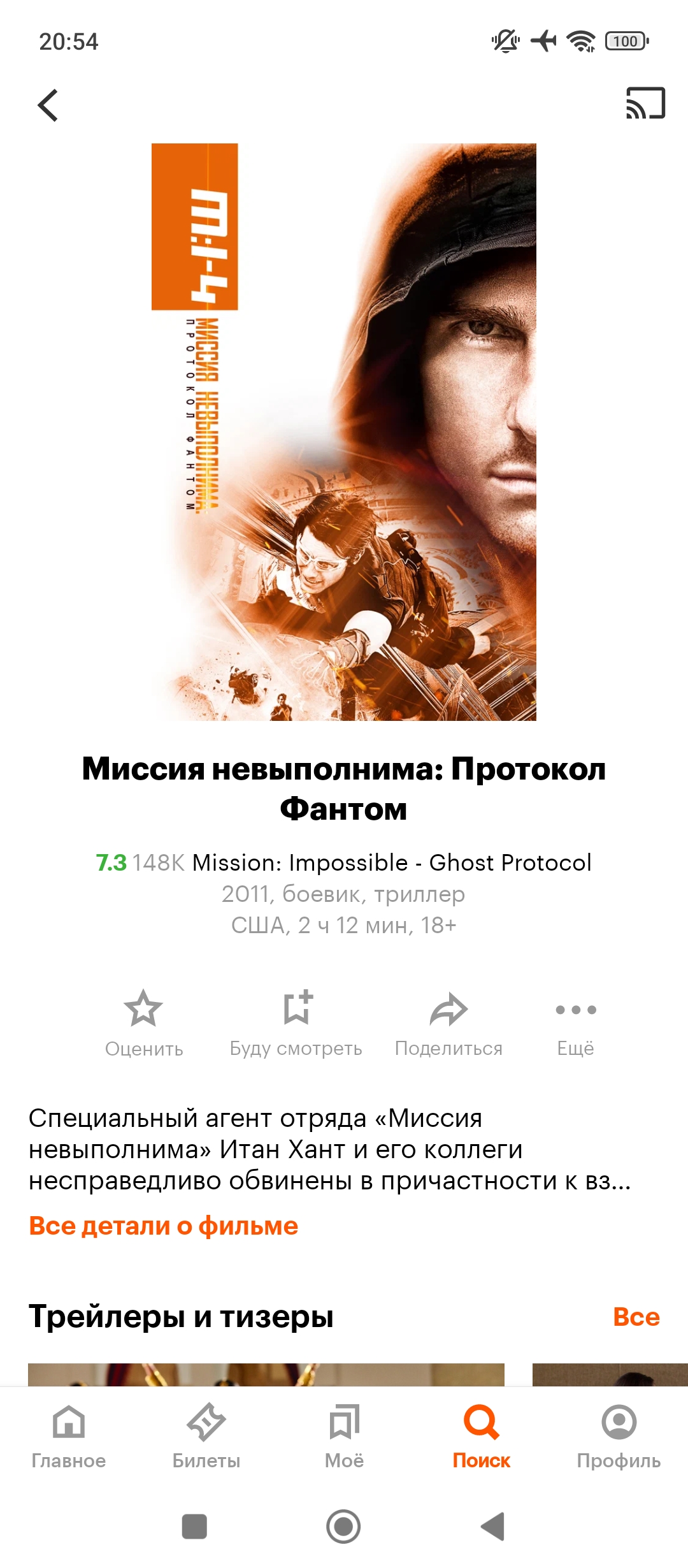Open the cast to TV icon
Screen dimensions: 688x1568
[645, 103]
